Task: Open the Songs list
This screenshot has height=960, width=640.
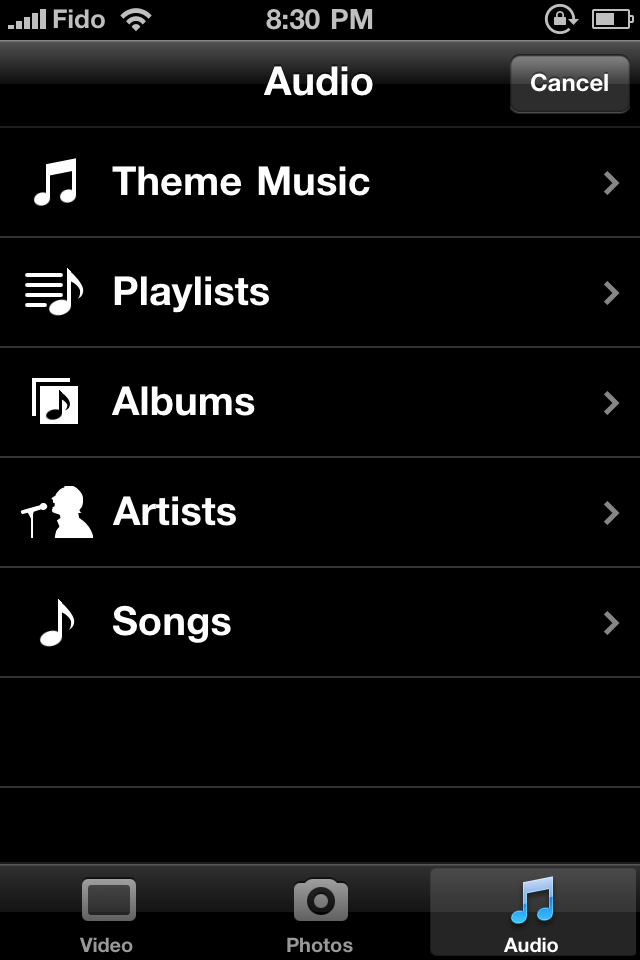Action: (320, 622)
